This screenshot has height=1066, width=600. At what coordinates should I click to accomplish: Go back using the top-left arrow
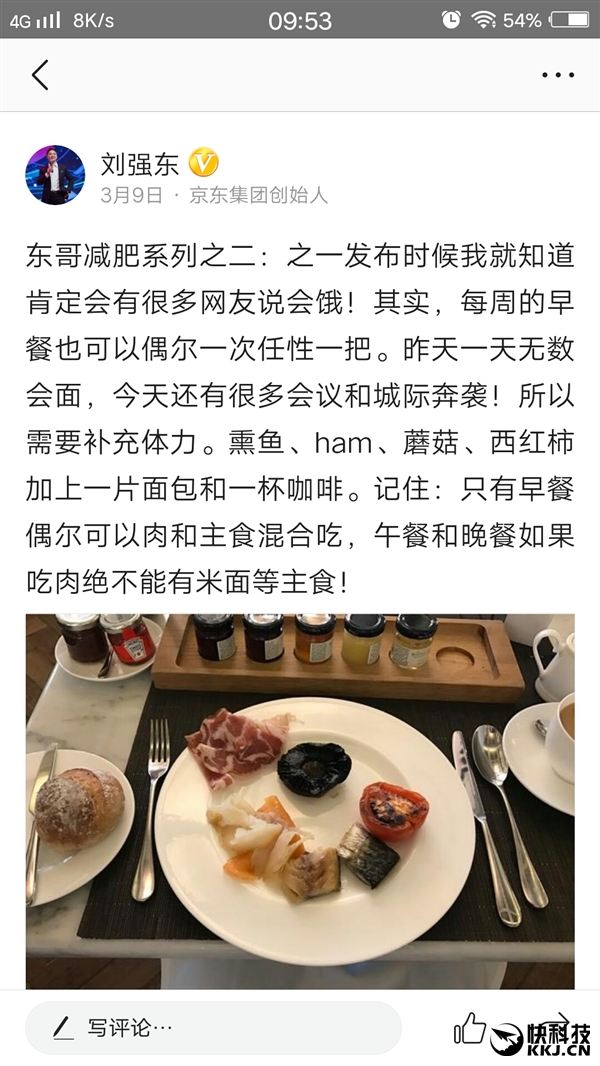pos(40,75)
